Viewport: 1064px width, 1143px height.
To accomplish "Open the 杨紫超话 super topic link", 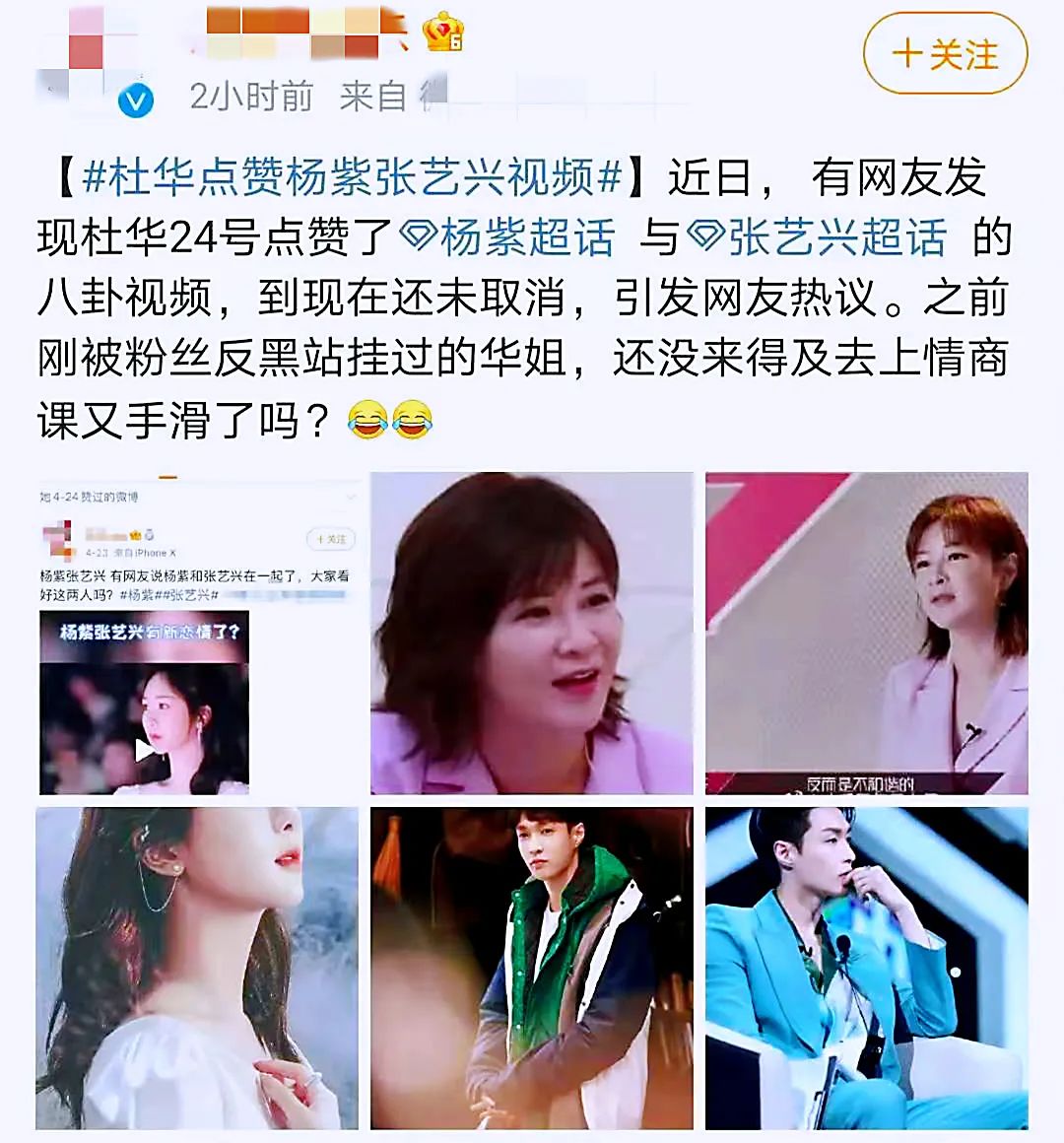I will click(509, 238).
